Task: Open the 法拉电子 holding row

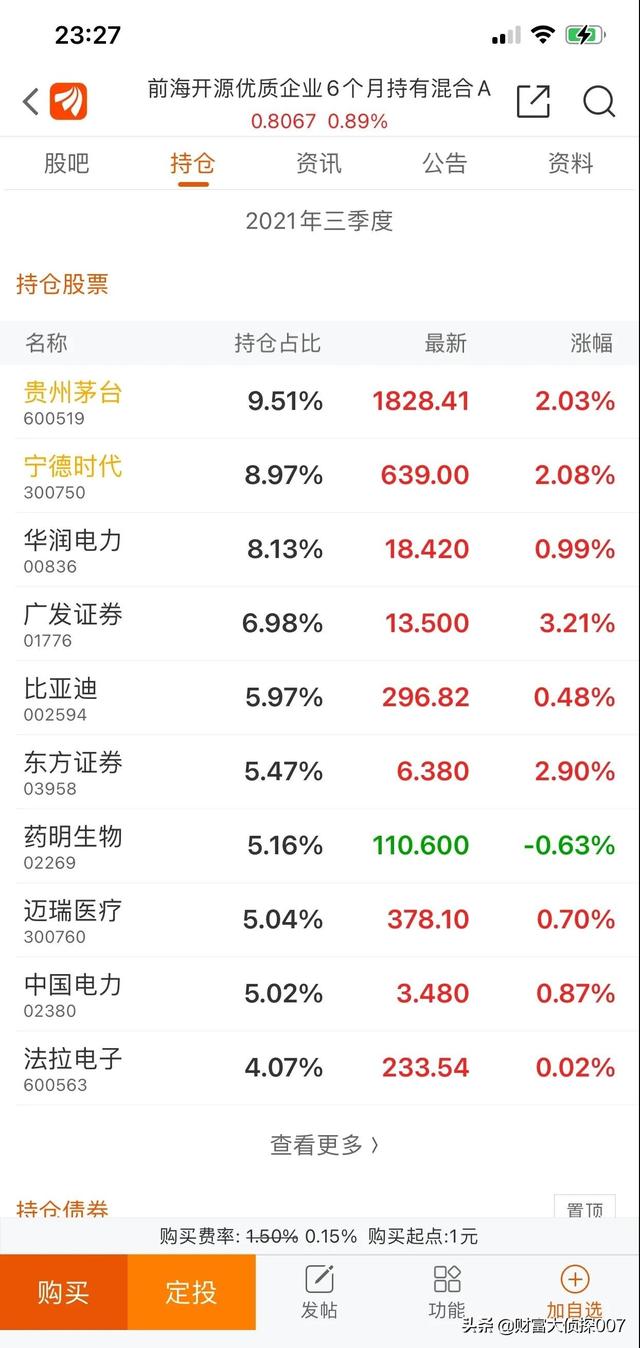Action: [320, 1068]
